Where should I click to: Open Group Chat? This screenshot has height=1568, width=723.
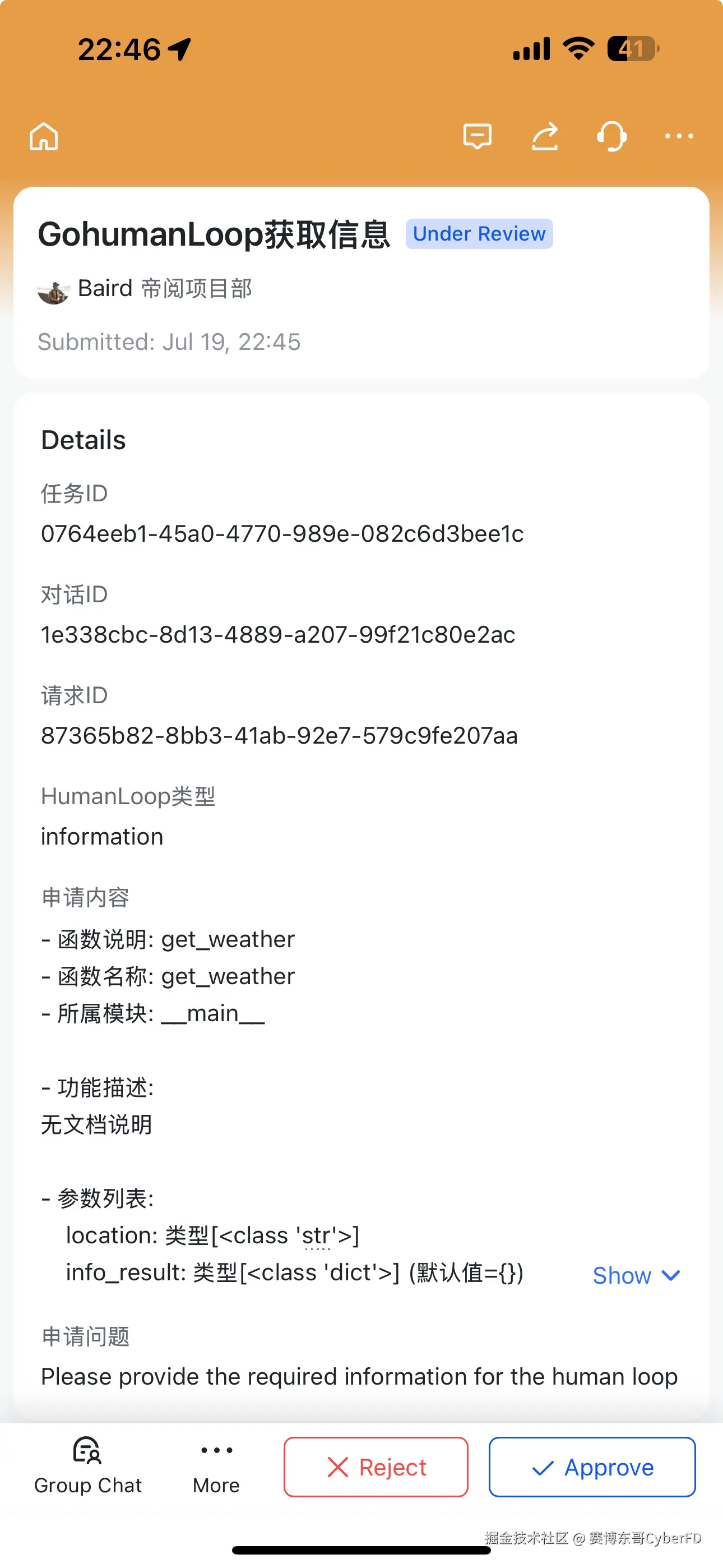coord(87,1467)
